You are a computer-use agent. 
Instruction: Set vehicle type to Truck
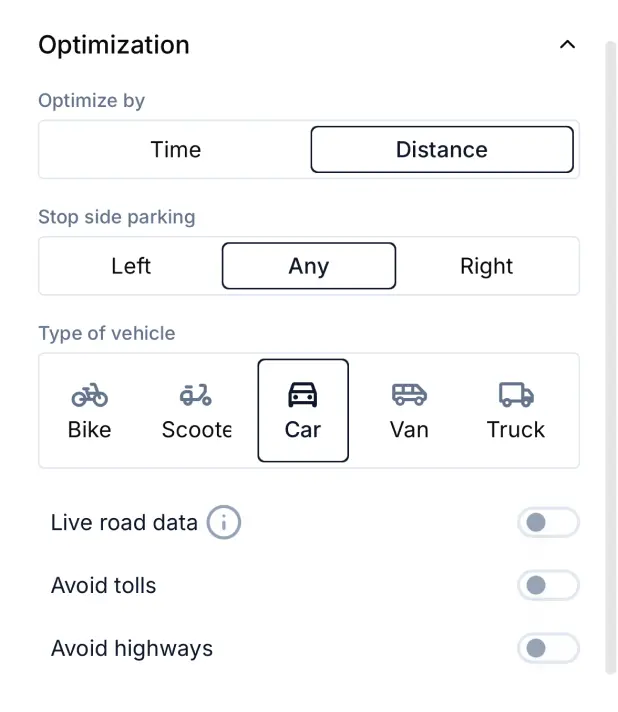pyautogui.click(x=516, y=411)
